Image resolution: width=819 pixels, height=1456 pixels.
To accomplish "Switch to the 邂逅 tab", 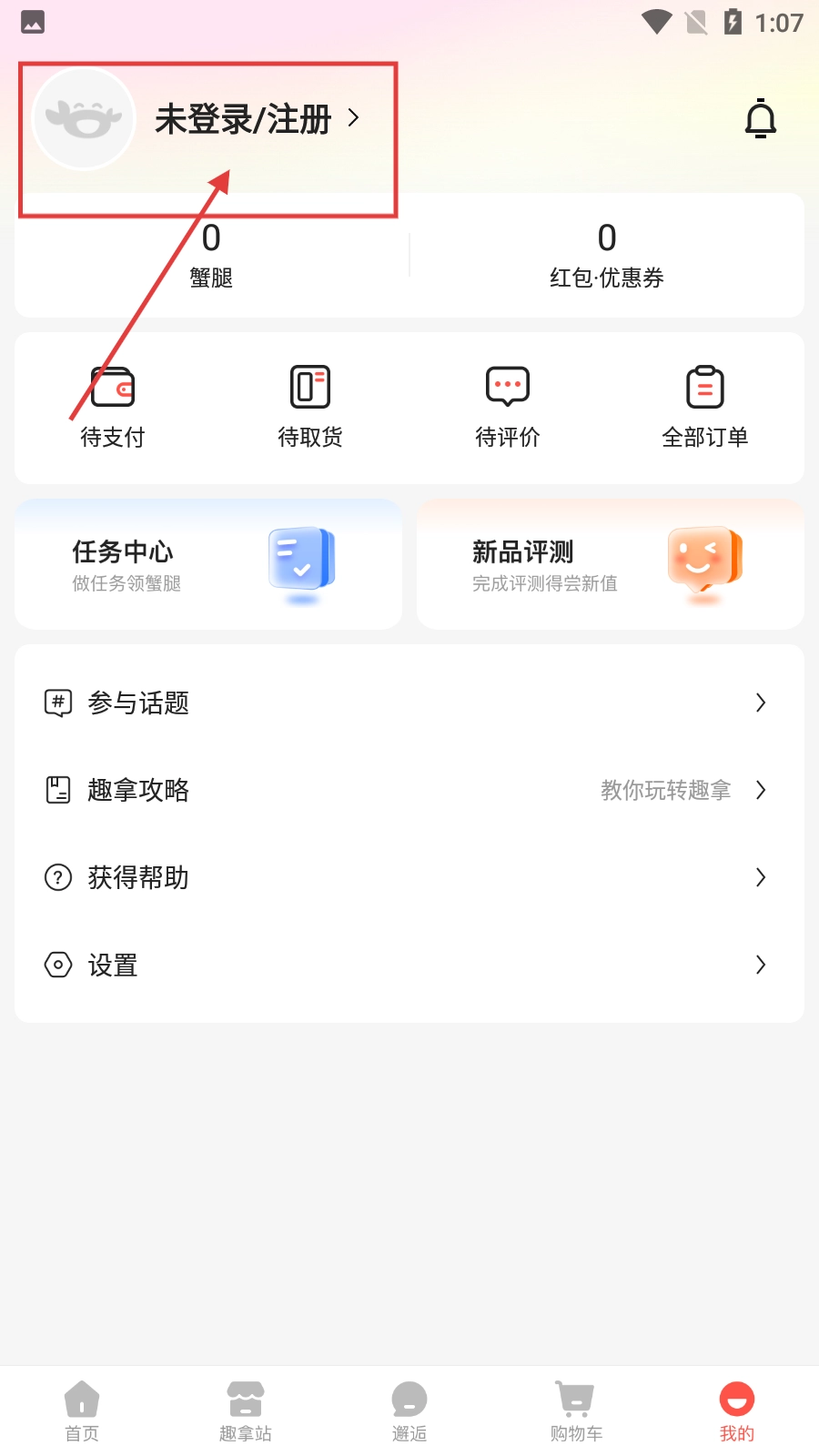I will click(409, 1411).
